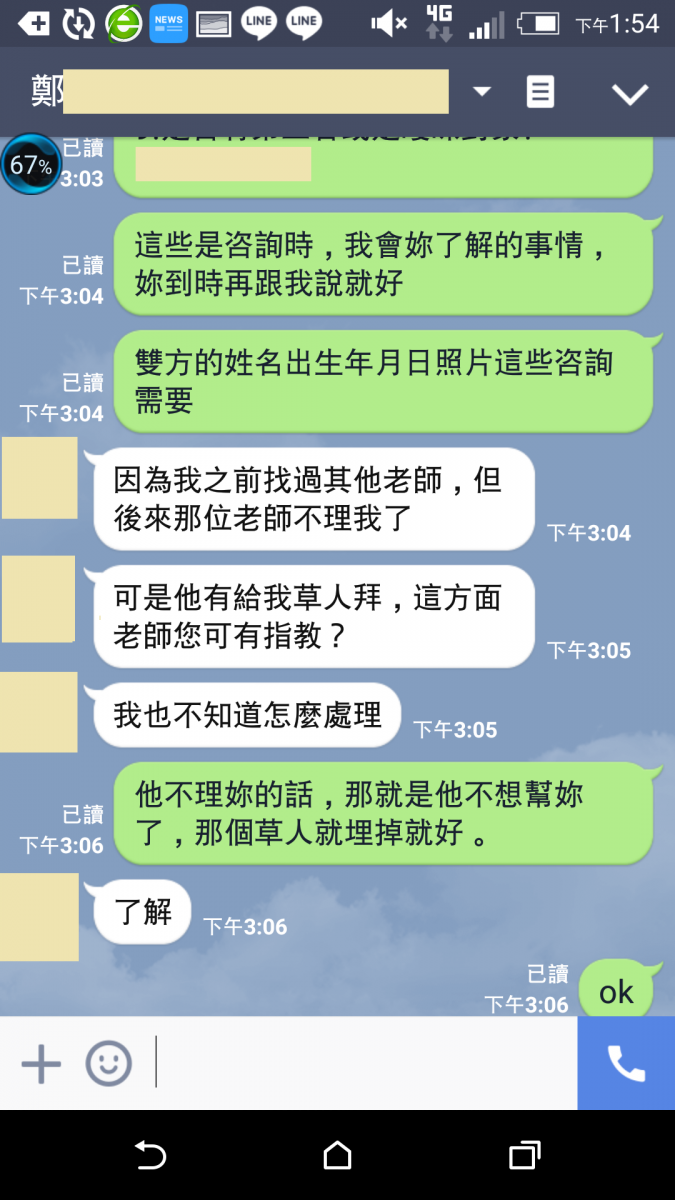Start a voice call with phone button

pyautogui.click(x=626, y=1063)
